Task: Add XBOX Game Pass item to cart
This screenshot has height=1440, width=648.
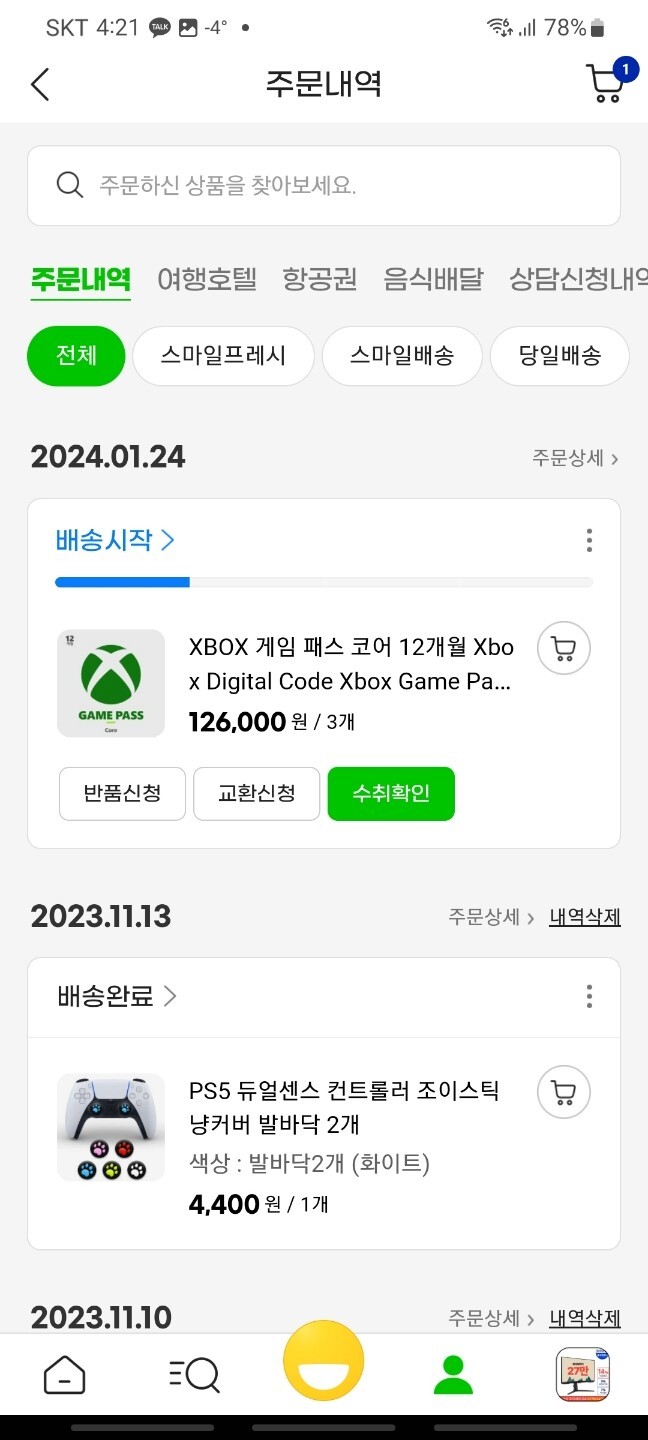Action: pos(564,650)
